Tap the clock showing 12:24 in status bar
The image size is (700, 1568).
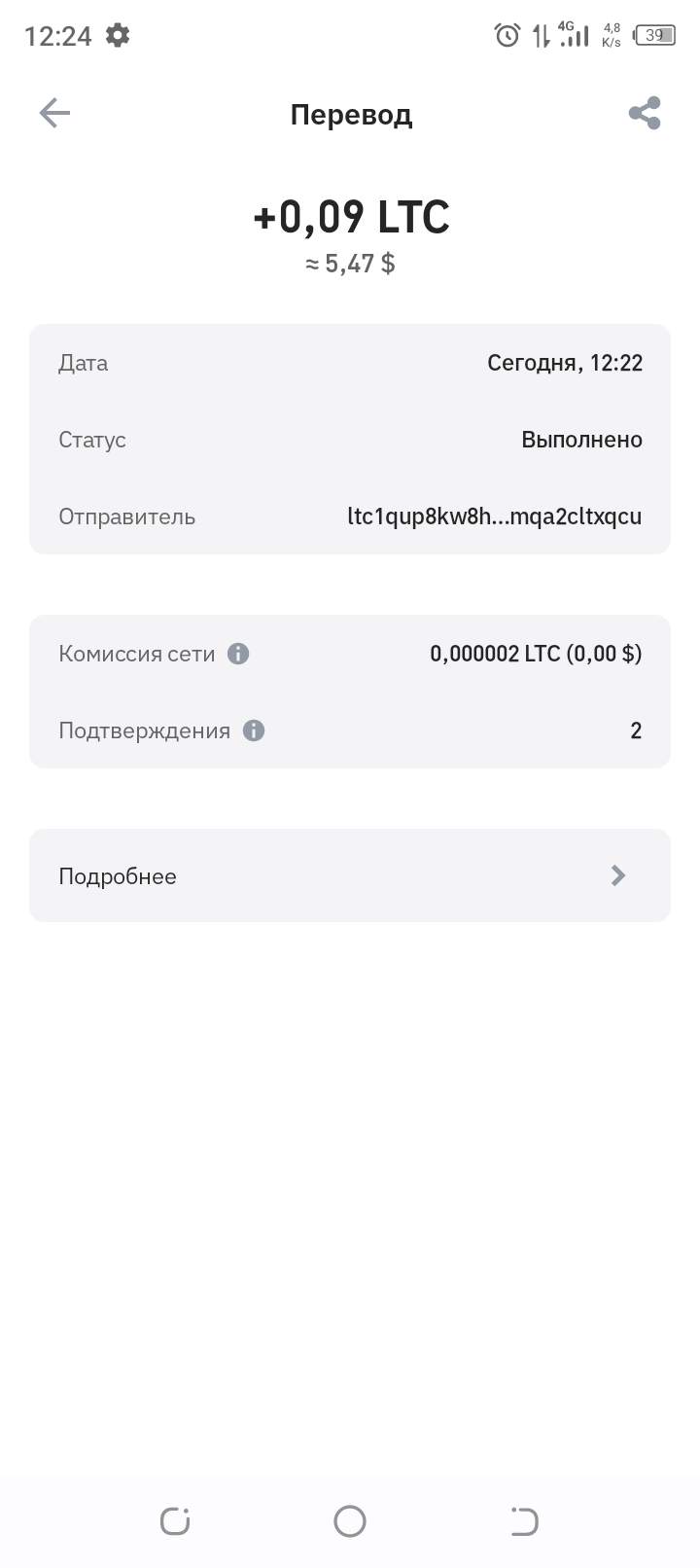[x=56, y=35]
